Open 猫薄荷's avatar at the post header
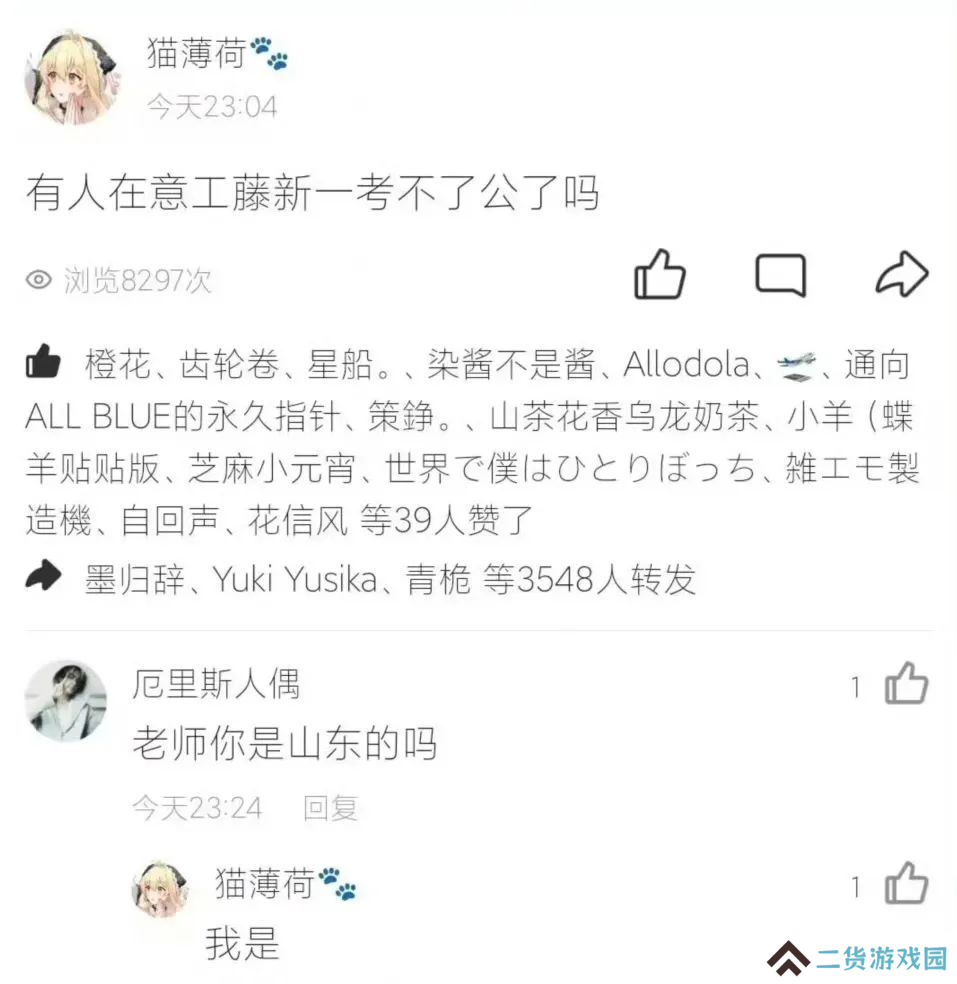 (72, 76)
